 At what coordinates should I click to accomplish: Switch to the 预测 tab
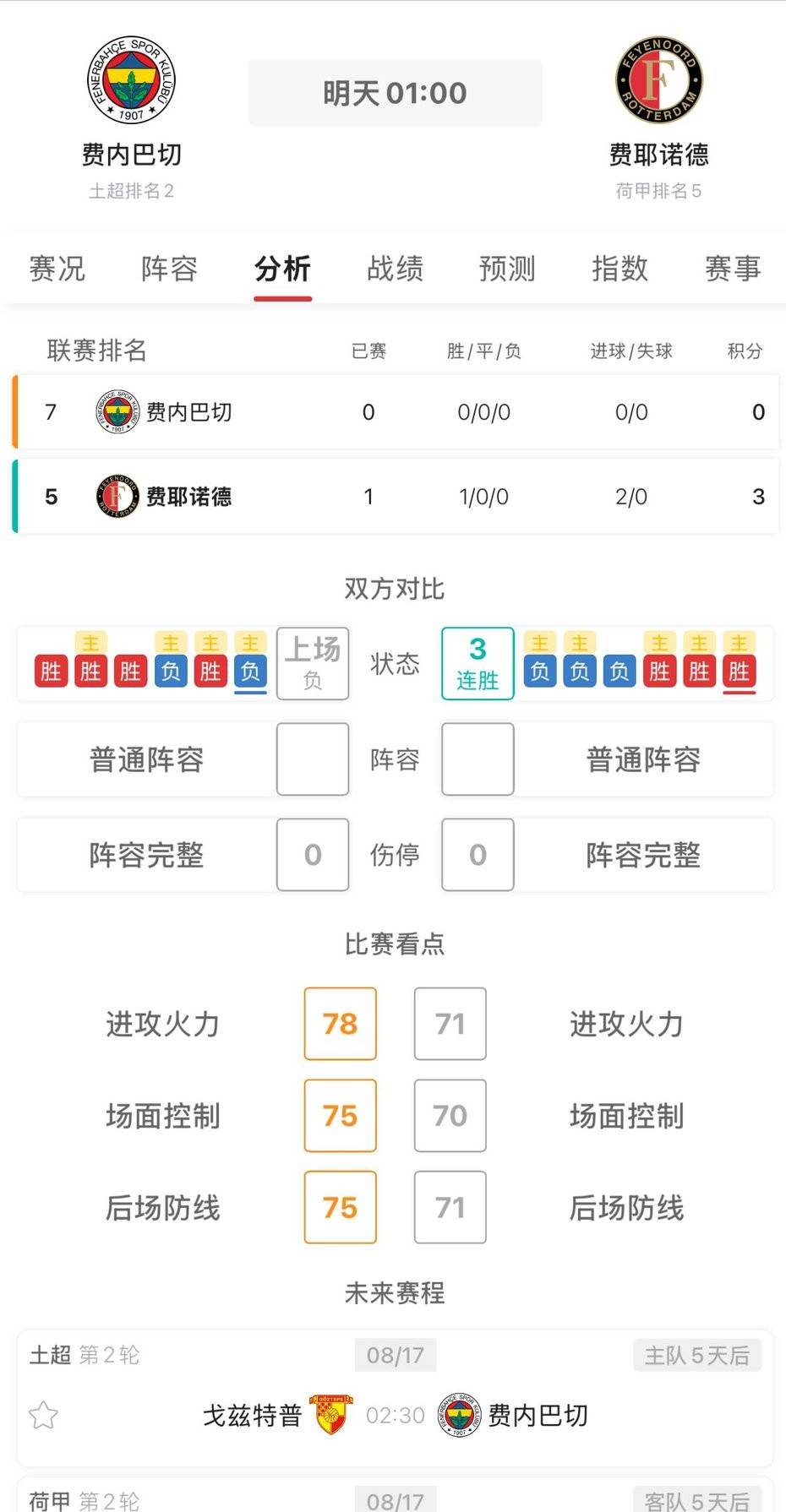point(506,269)
